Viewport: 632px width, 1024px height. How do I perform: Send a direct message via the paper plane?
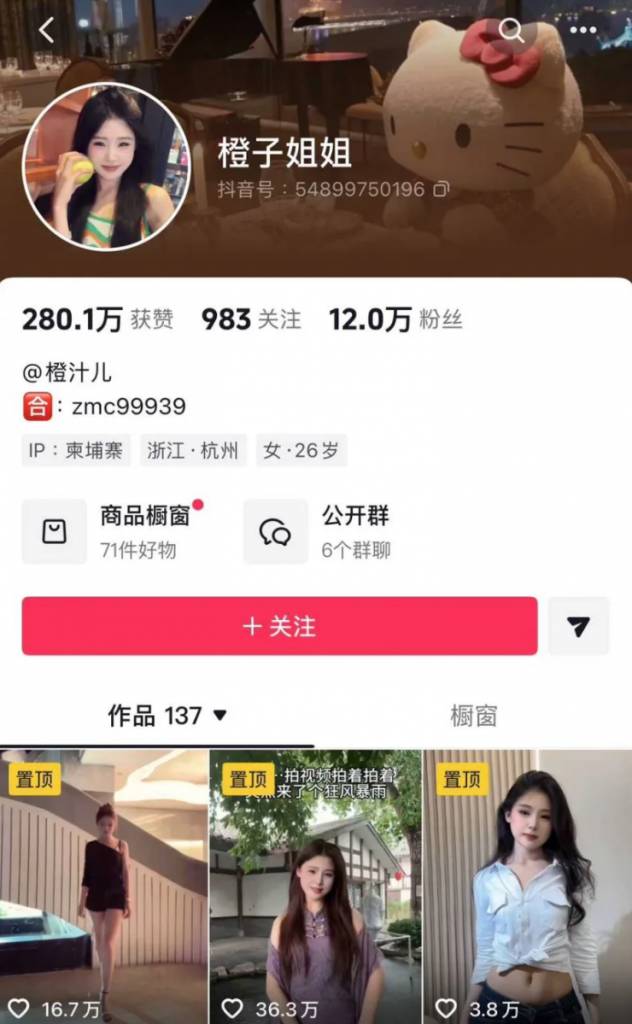coord(578,626)
